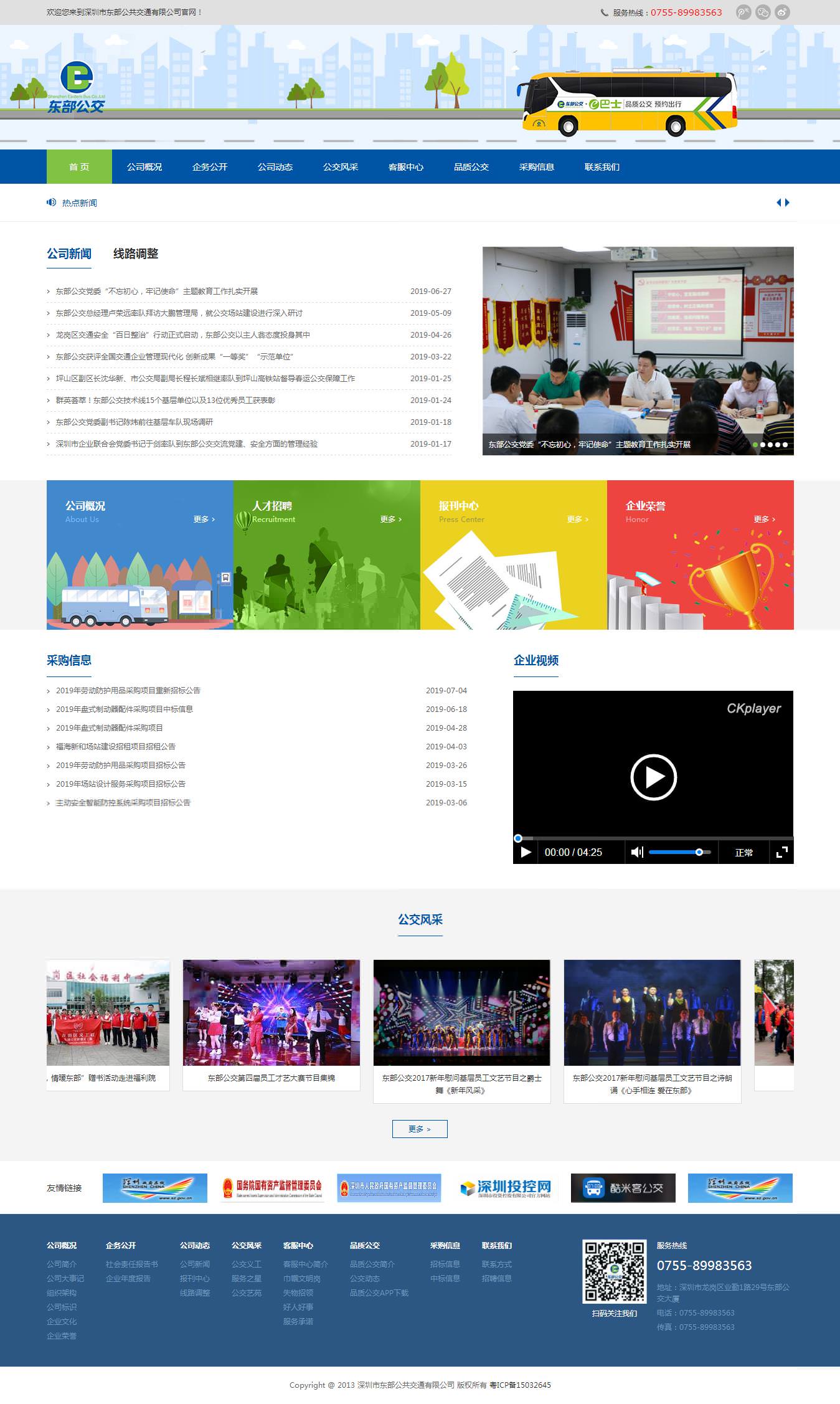
Task: Open the 公司概况 navigation menu
Action: [x=144, y=167]
